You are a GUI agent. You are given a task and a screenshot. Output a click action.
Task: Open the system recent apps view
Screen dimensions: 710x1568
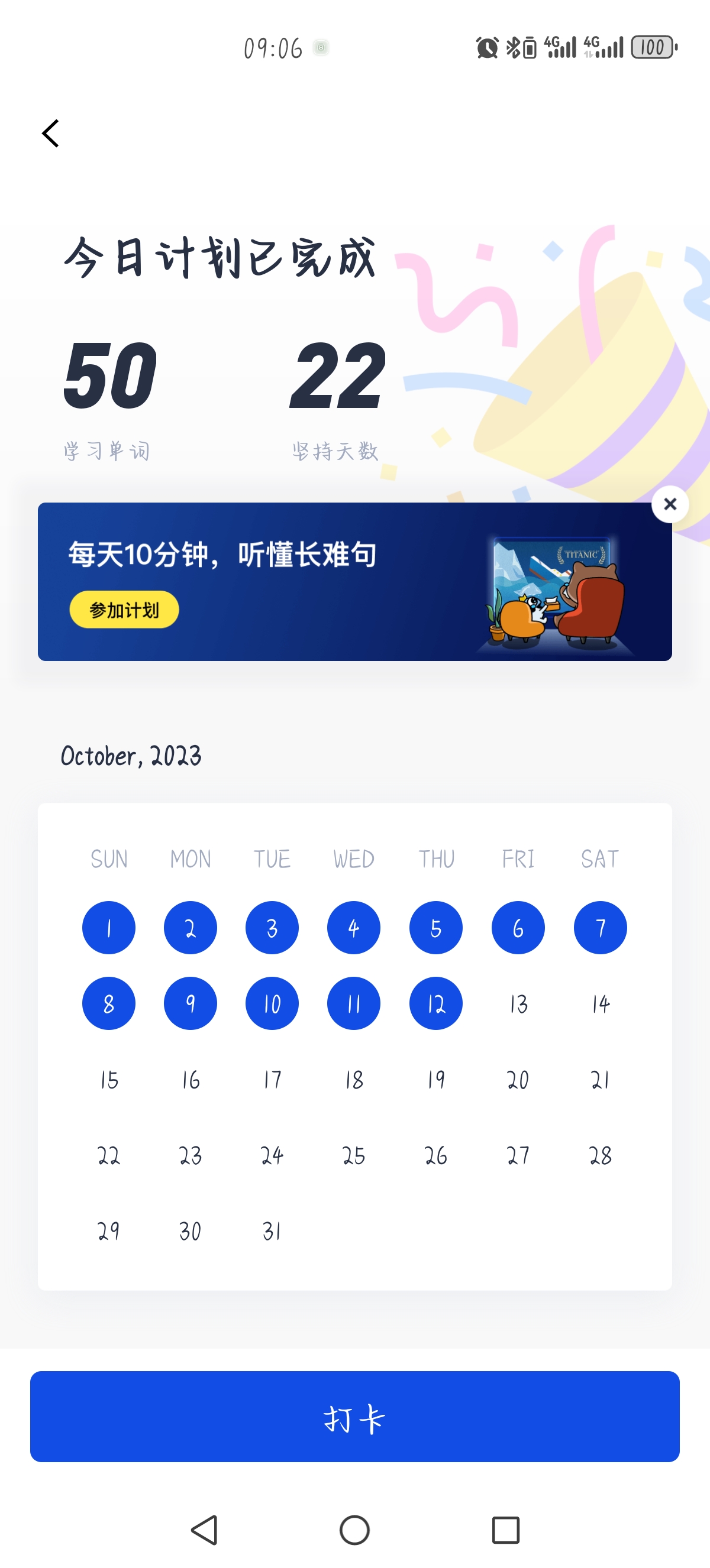[505, 1530]
